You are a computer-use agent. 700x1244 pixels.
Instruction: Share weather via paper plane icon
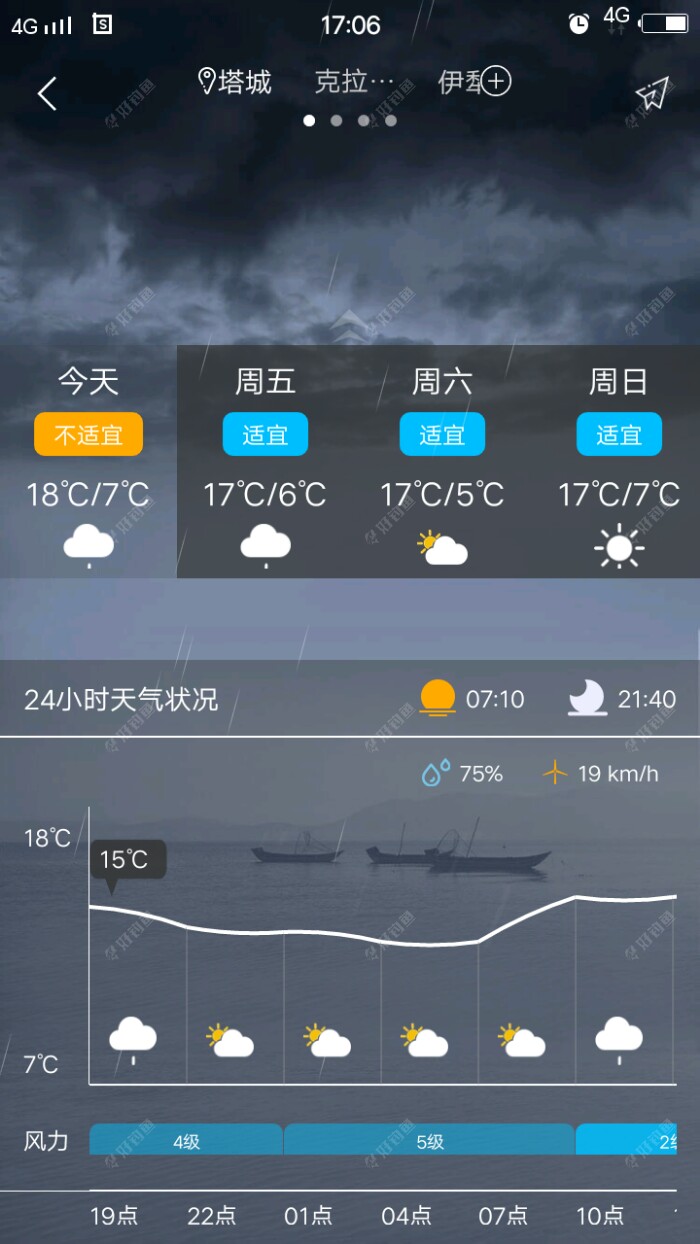[x=651, y=94]
